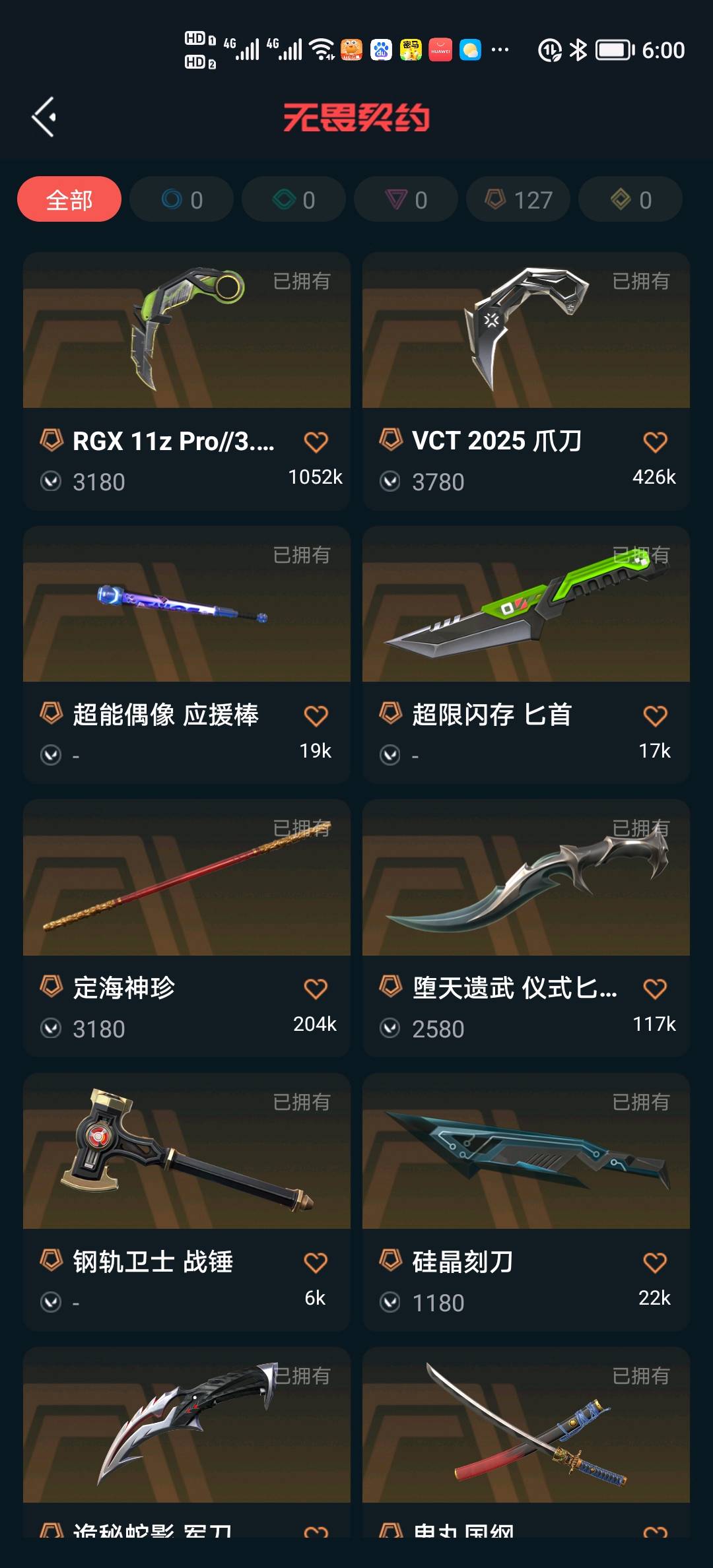The image size is (713, 1568).
Task: Like the 钢轨卫士 战锤 skin
Action: tap(316, 1263)
